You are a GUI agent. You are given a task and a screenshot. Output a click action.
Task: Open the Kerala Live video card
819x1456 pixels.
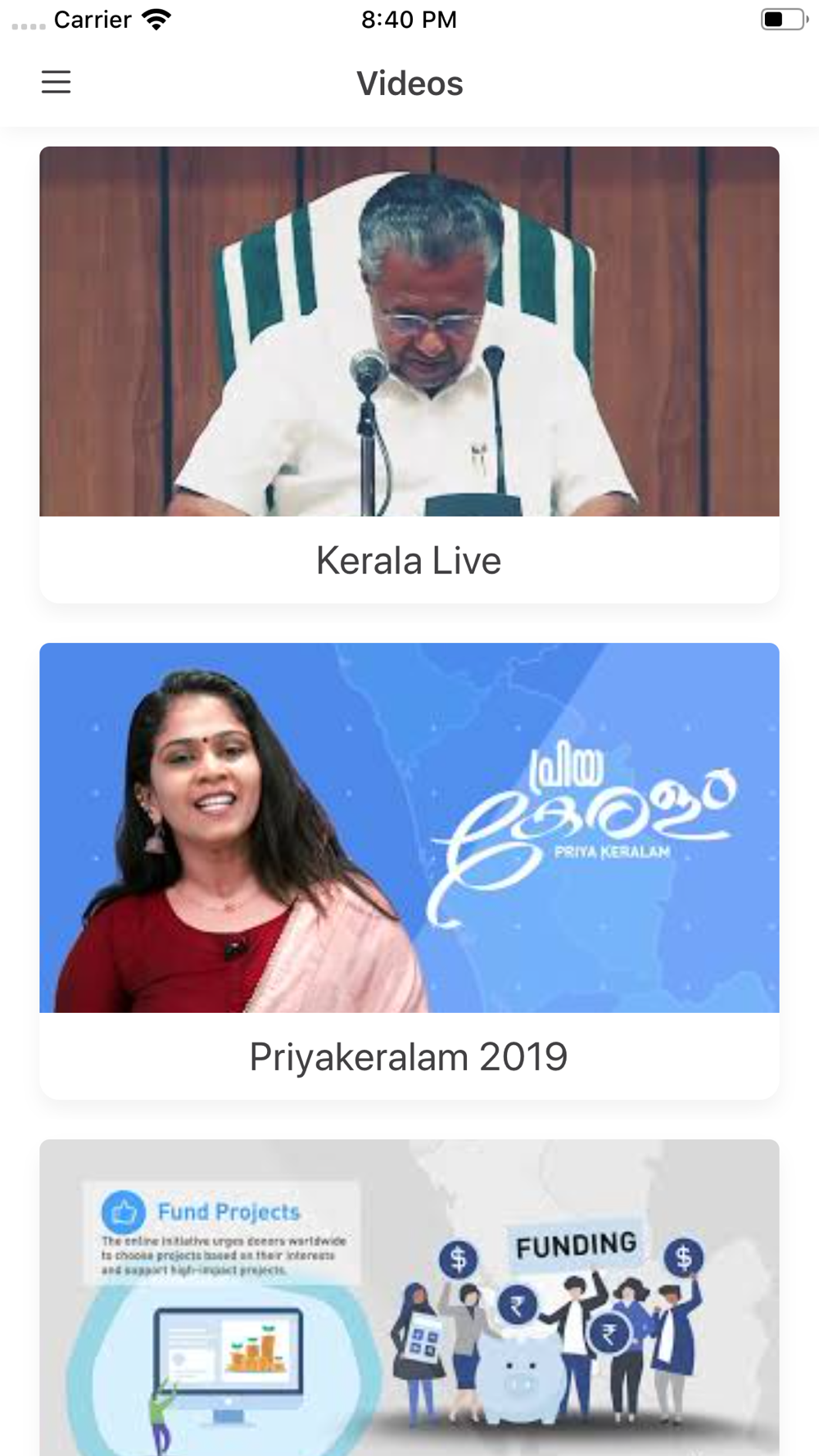(409, 374)
